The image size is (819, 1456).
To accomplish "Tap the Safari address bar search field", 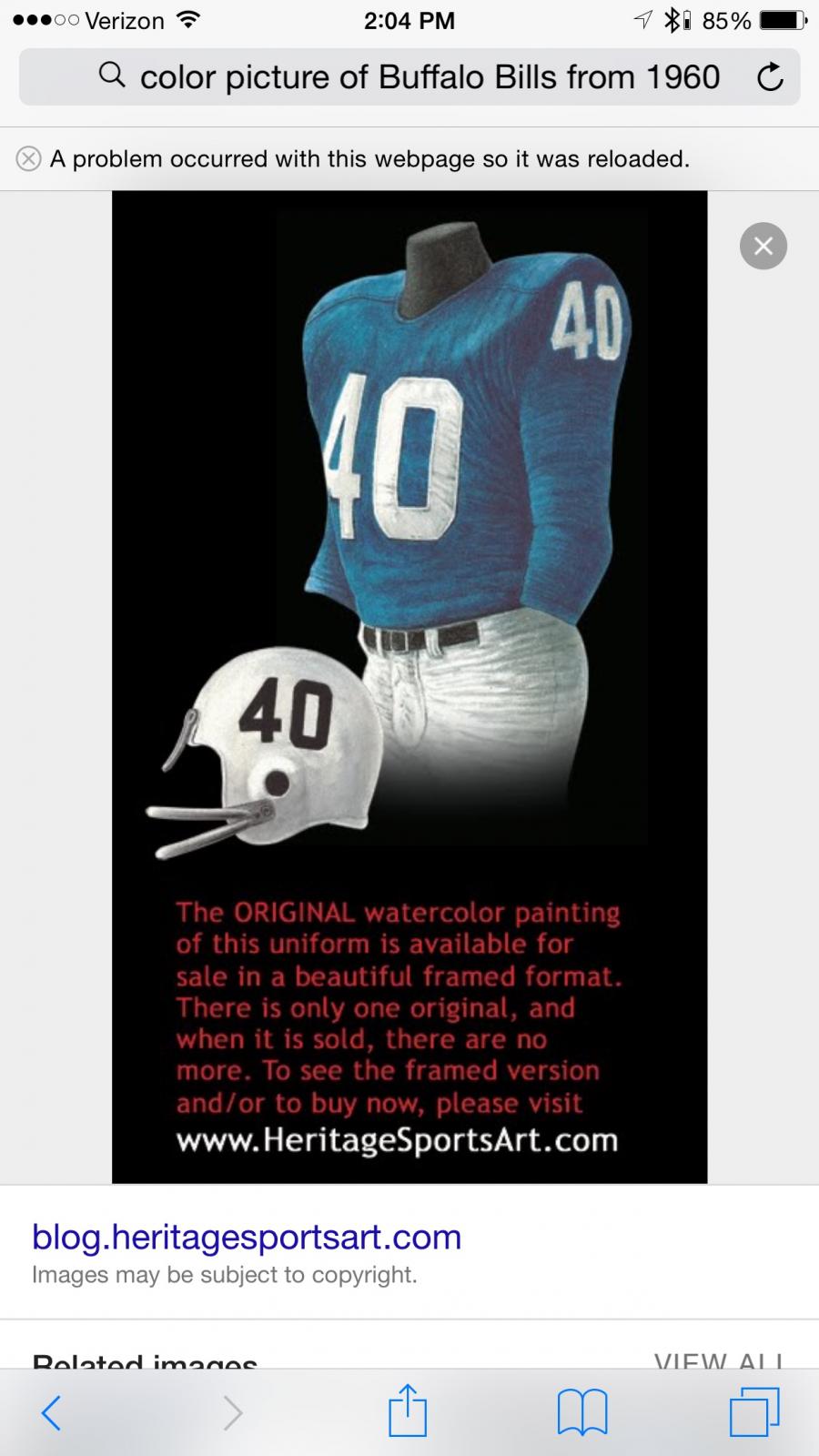I will click(x=409, y=77).
